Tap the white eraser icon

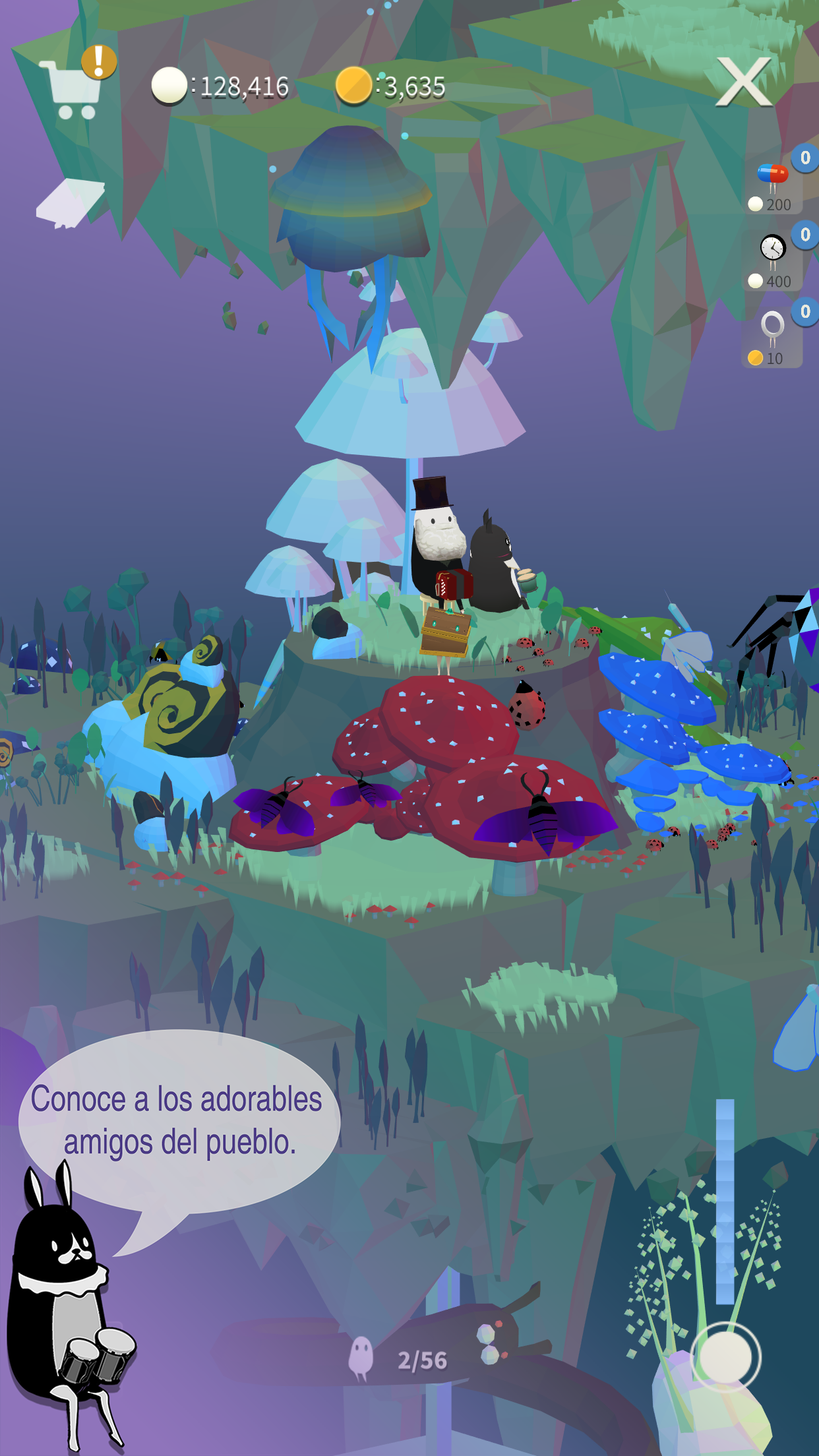70,202
